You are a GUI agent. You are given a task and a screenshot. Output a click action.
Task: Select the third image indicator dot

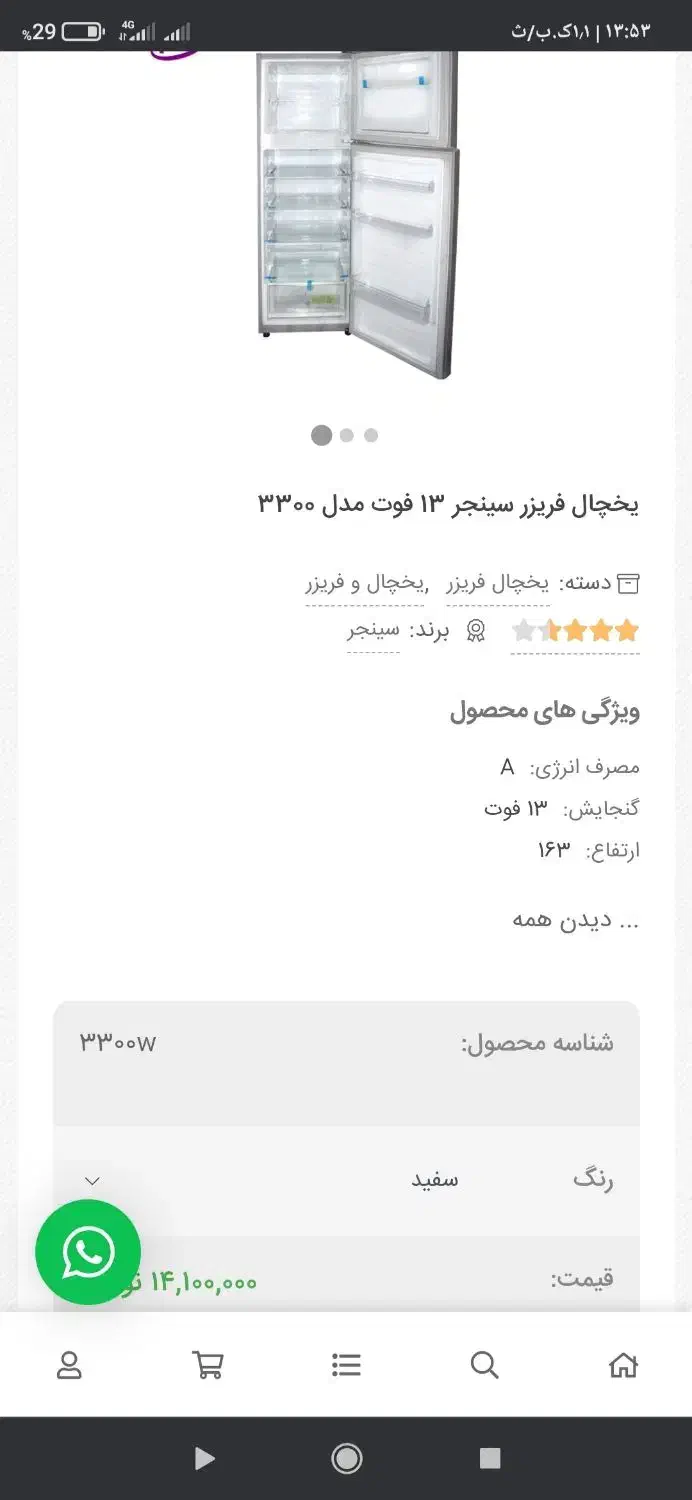coord(371,435)
